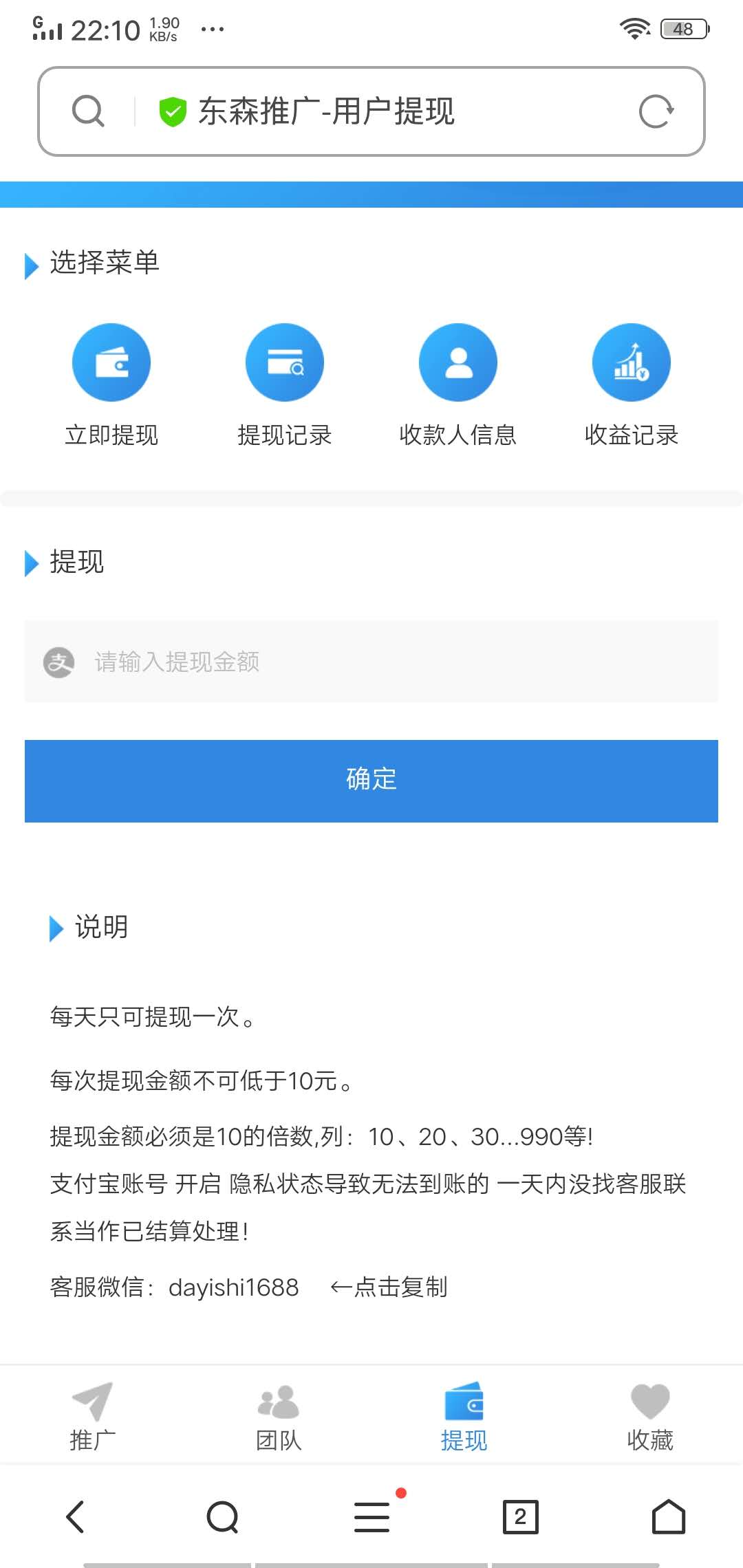Open 立即提现 (withdraw now) wallet icon
The width and height of the screenshot is (743, 1568).
tap(111, 362)
